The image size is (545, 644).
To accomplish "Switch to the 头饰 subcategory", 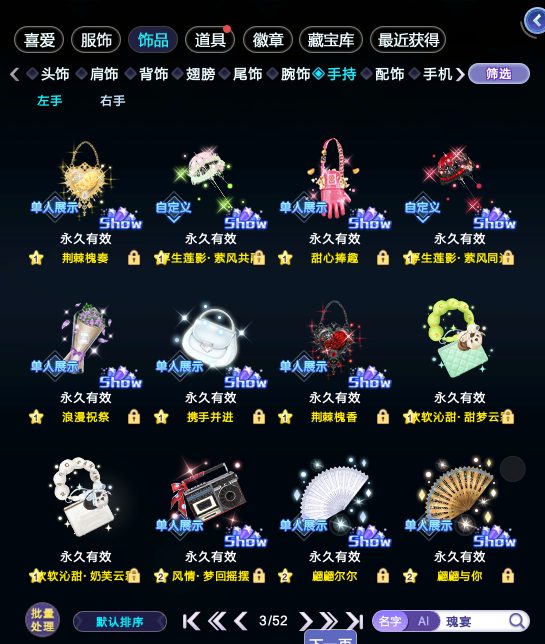I will [55, 74].
